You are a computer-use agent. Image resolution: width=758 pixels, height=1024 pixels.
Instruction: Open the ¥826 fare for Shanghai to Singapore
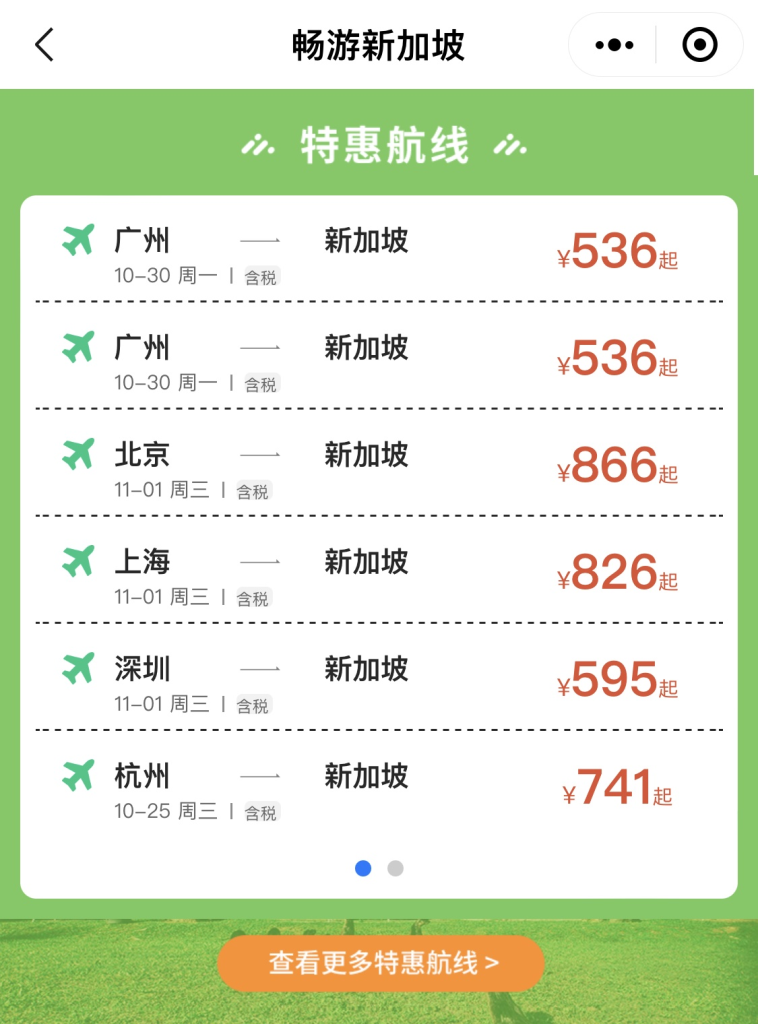tap(615, 575)
